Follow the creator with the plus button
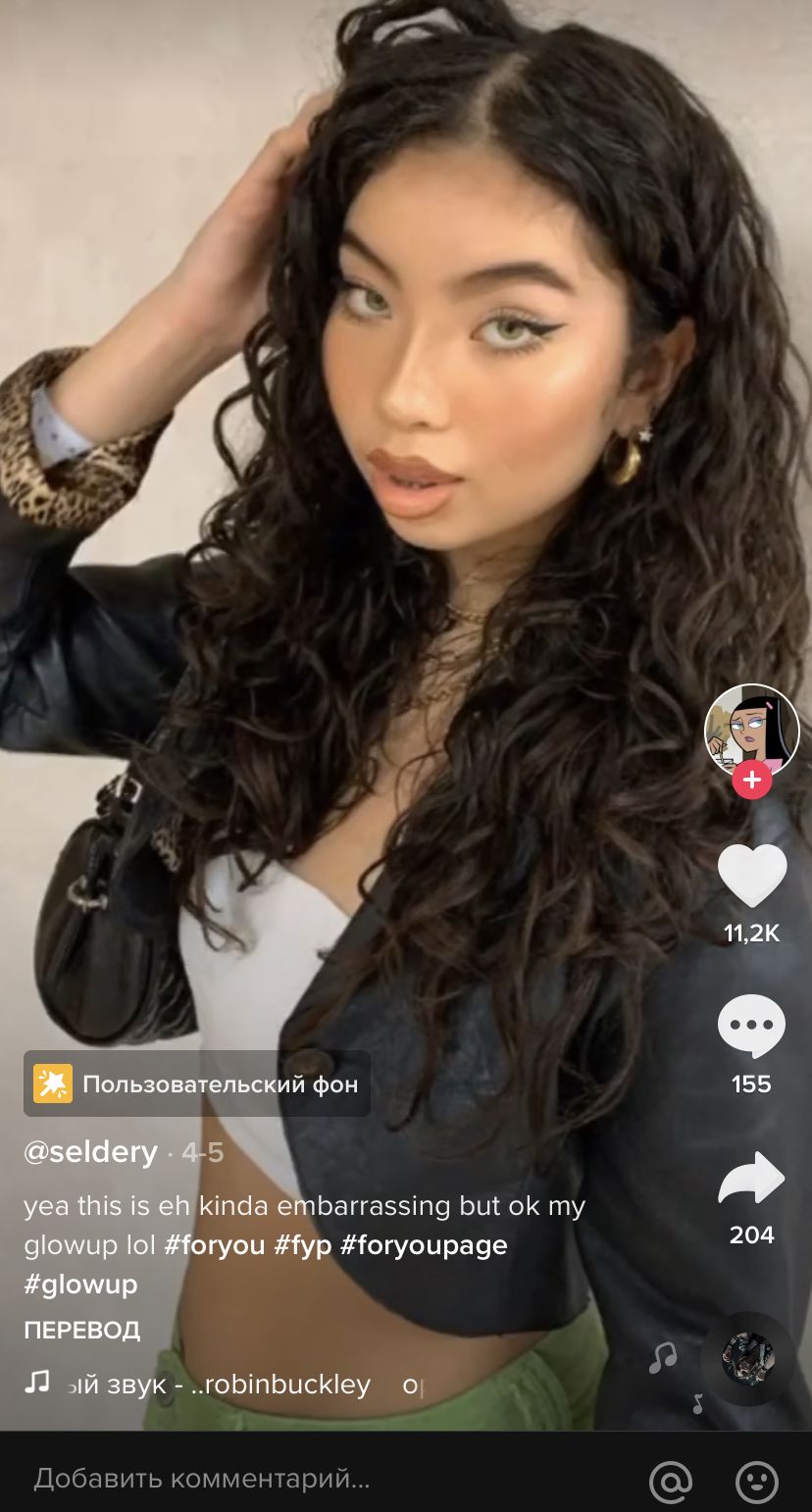 [x=752, y=781]
